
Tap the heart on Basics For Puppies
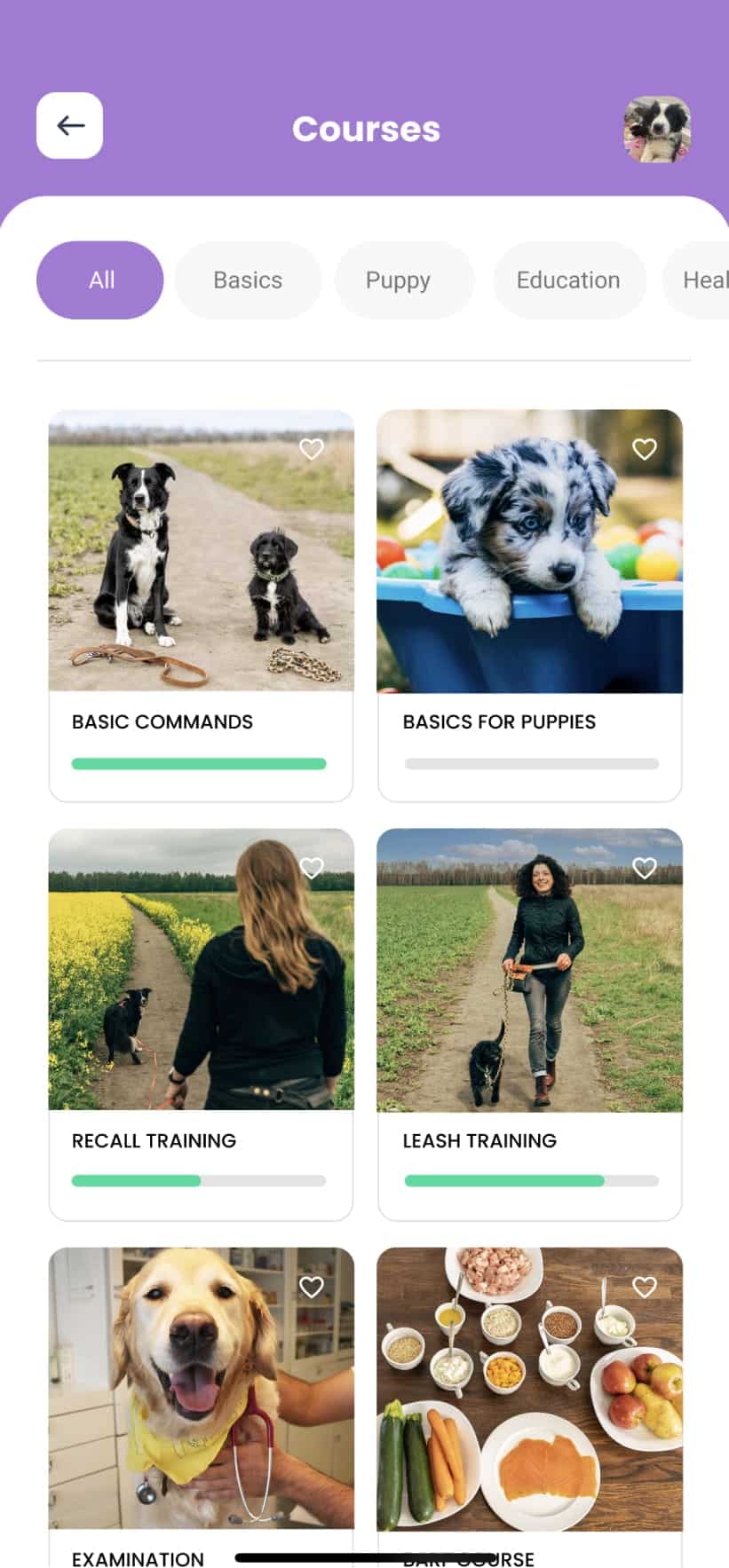pyautogui.click(x=644, y=450)
